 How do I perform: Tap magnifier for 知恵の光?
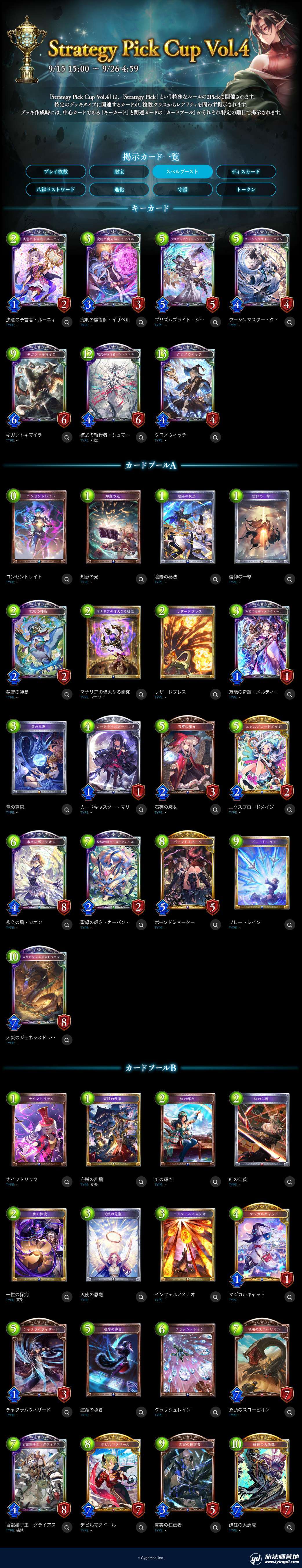(141, 579)
